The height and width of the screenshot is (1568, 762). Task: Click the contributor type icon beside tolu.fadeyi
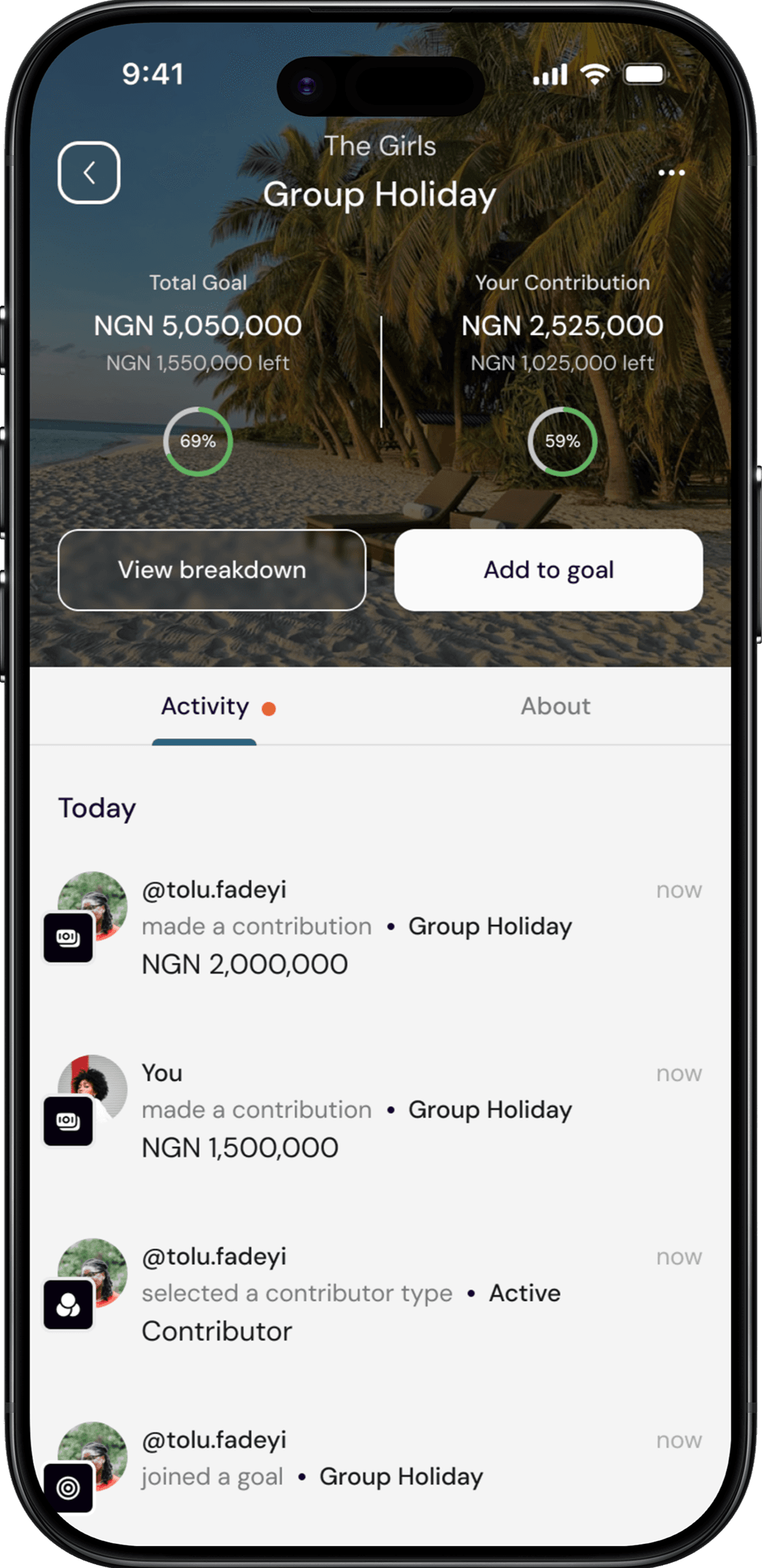point(69,1304)
